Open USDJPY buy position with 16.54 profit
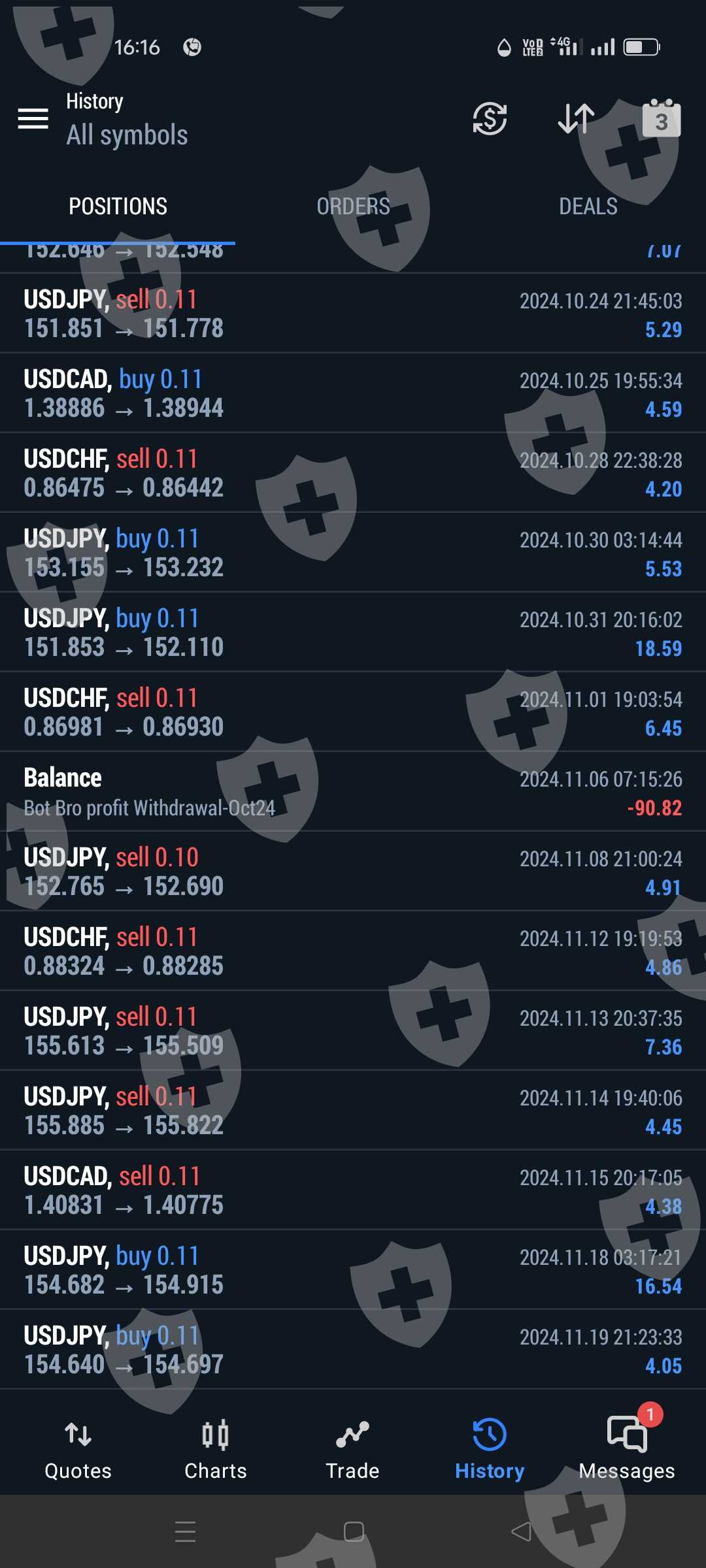The image size is (706, 1568). tap(353, 1270)
